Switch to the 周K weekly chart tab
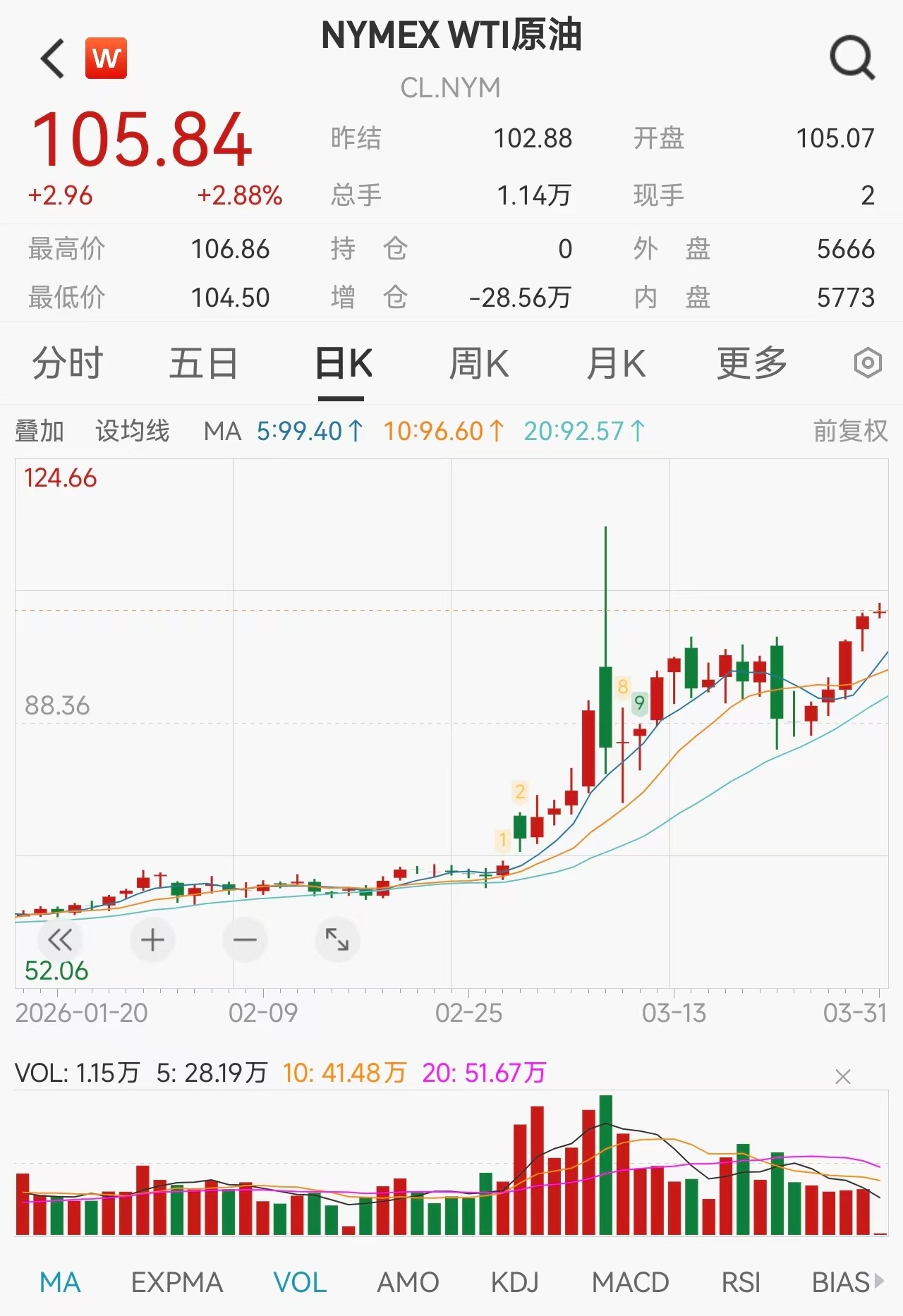Image resolution: width=903 pixels, height=1316 pixels. click(479, 362)
